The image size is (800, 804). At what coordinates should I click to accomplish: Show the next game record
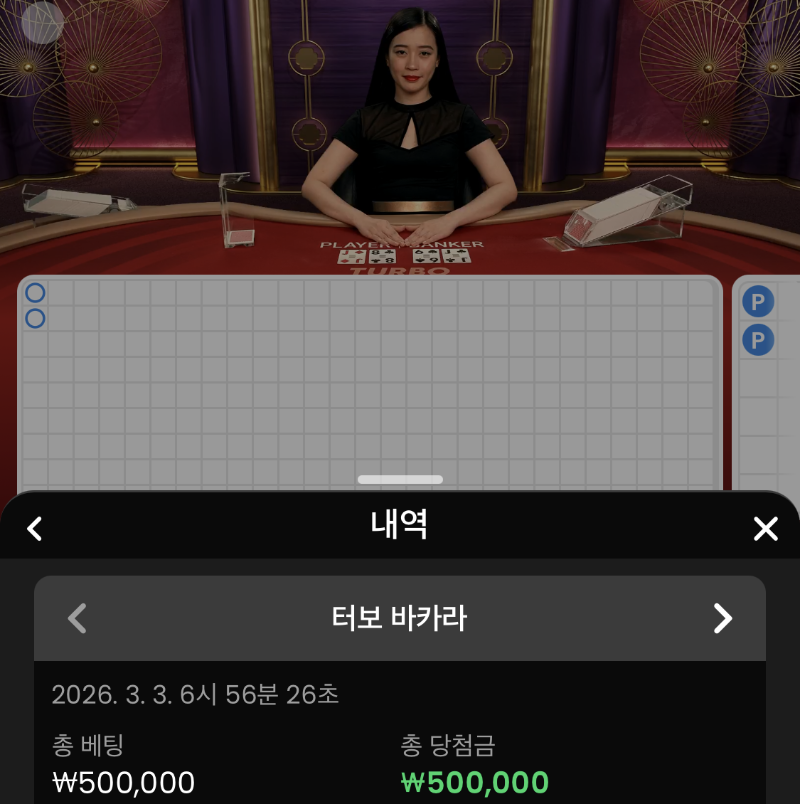point(722,618)
